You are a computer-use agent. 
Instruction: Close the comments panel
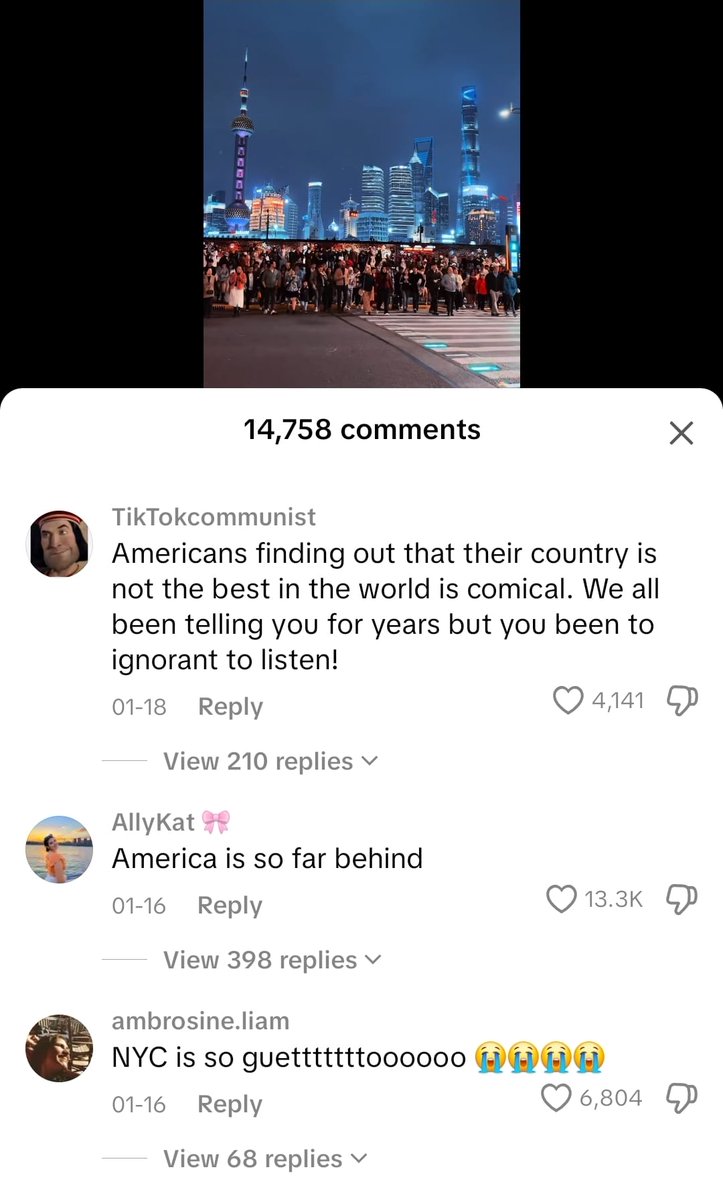(680, 433)
